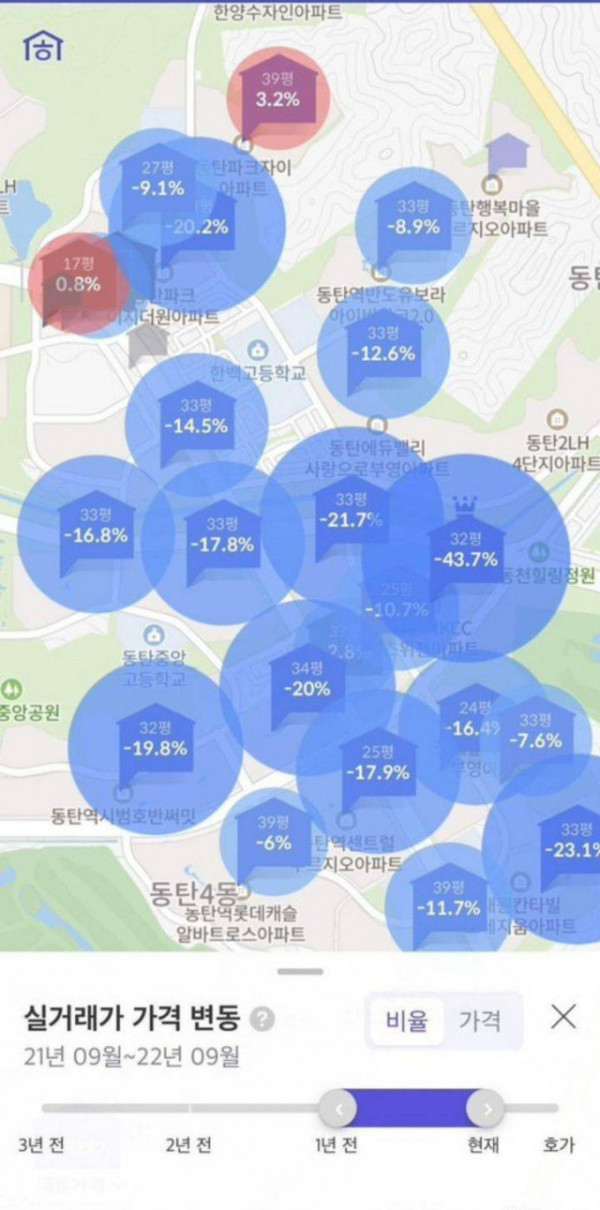Open the 33평 -17.8% marker
Image resolution: width=600 pixels, height=1210 pixels.
pos(221,537)
